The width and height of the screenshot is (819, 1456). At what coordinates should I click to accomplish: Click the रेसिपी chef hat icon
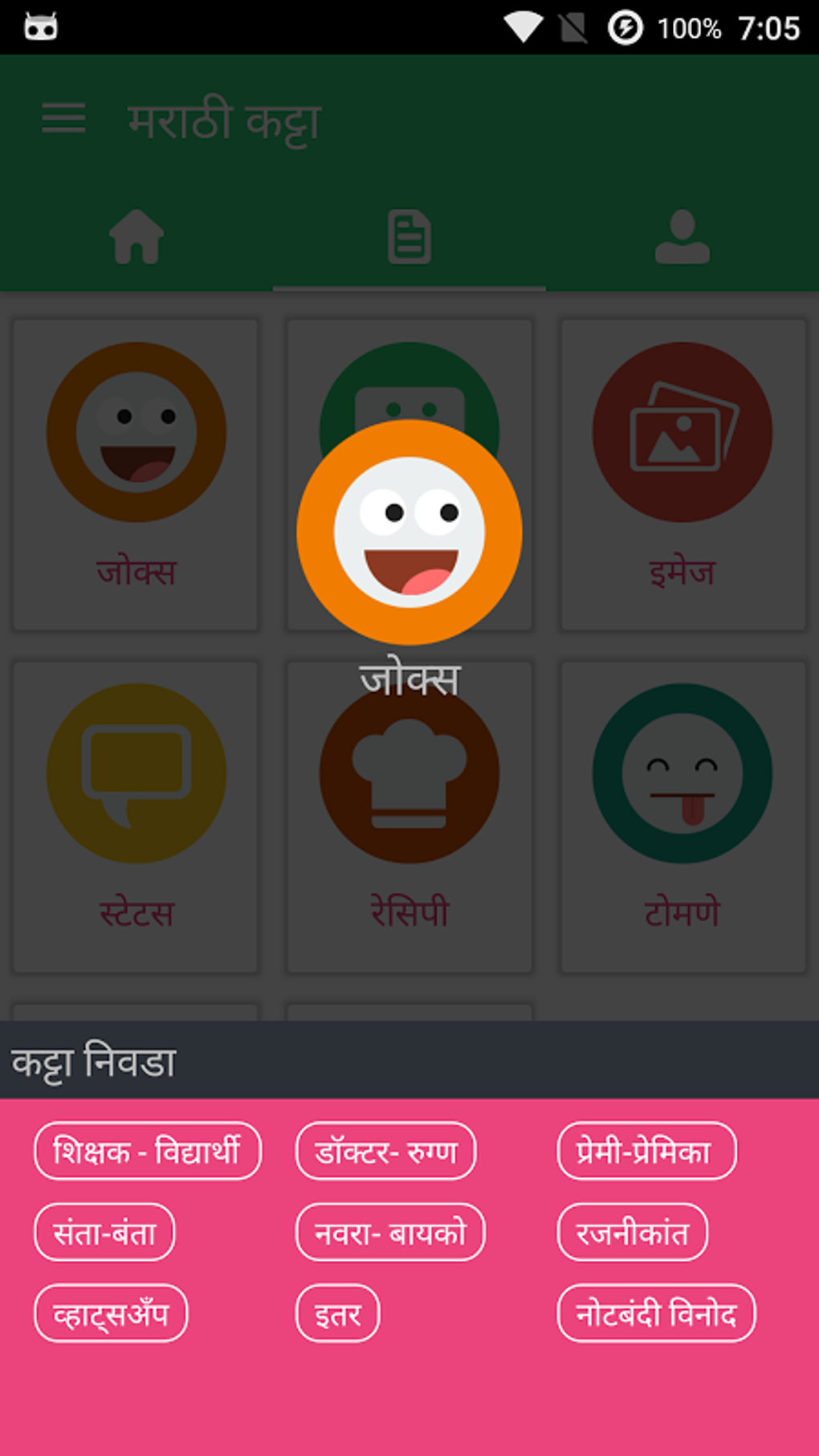click(409, 773)
